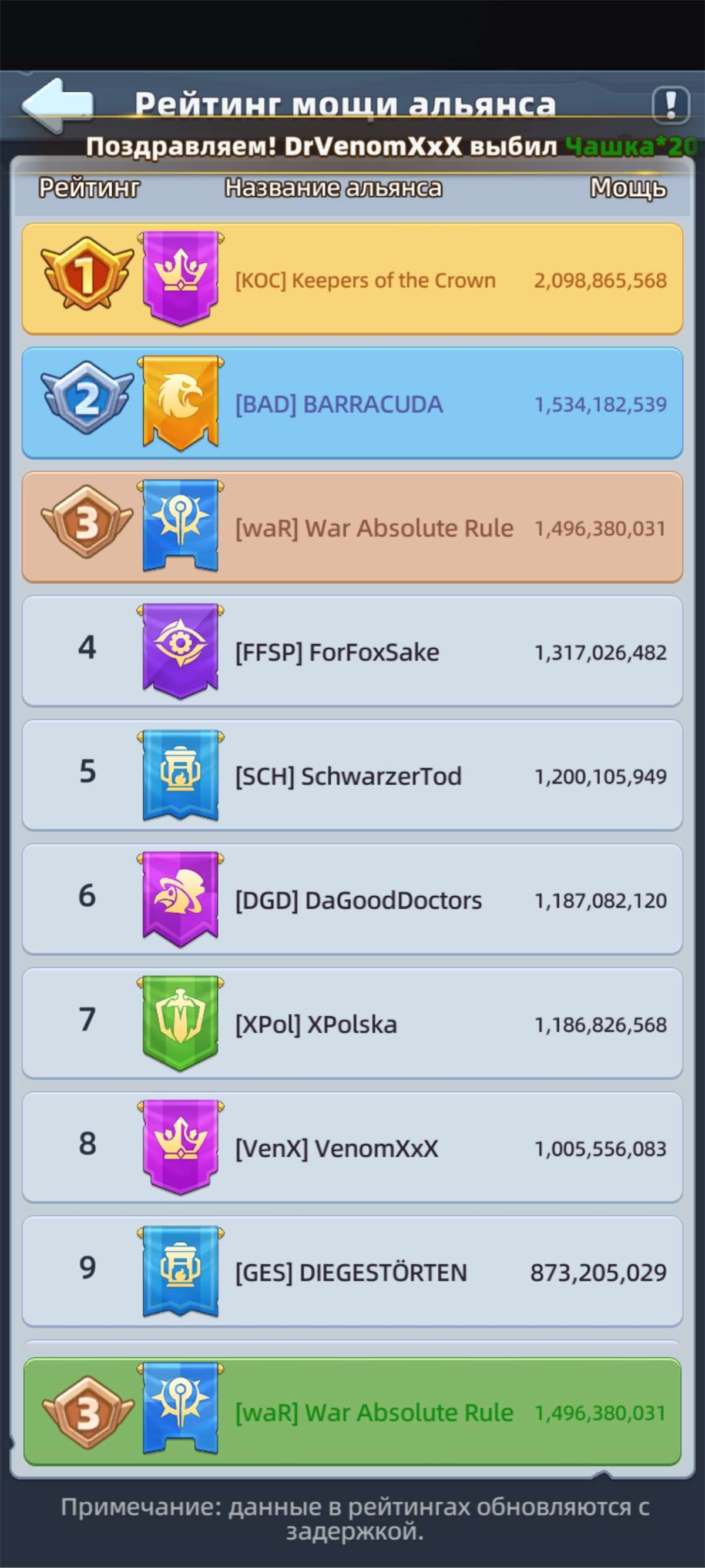Select the [BAD] BARRACUDA alliance row

click(352, 404)
